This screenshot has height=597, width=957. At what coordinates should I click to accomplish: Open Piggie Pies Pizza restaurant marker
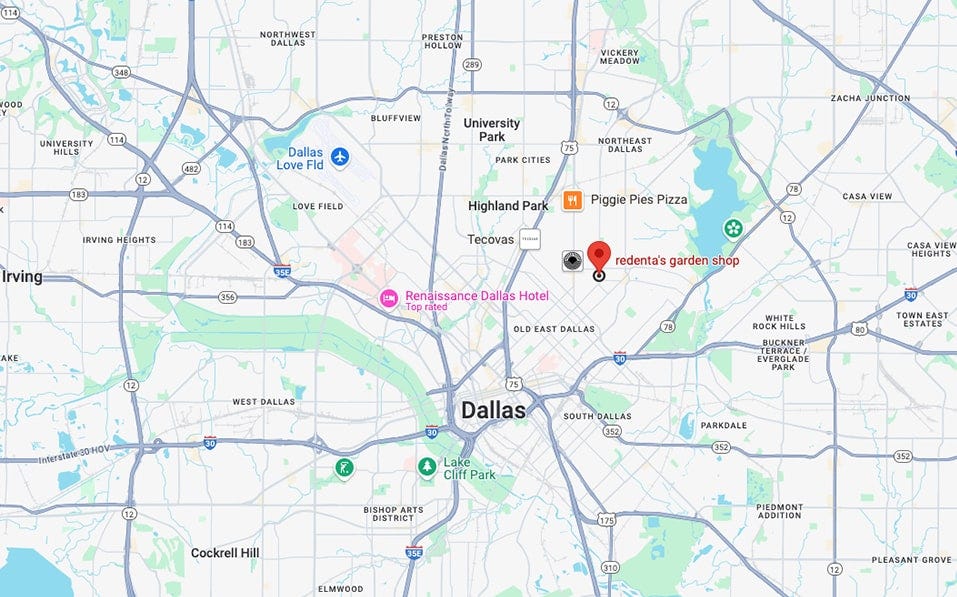(x=573, y=200)
